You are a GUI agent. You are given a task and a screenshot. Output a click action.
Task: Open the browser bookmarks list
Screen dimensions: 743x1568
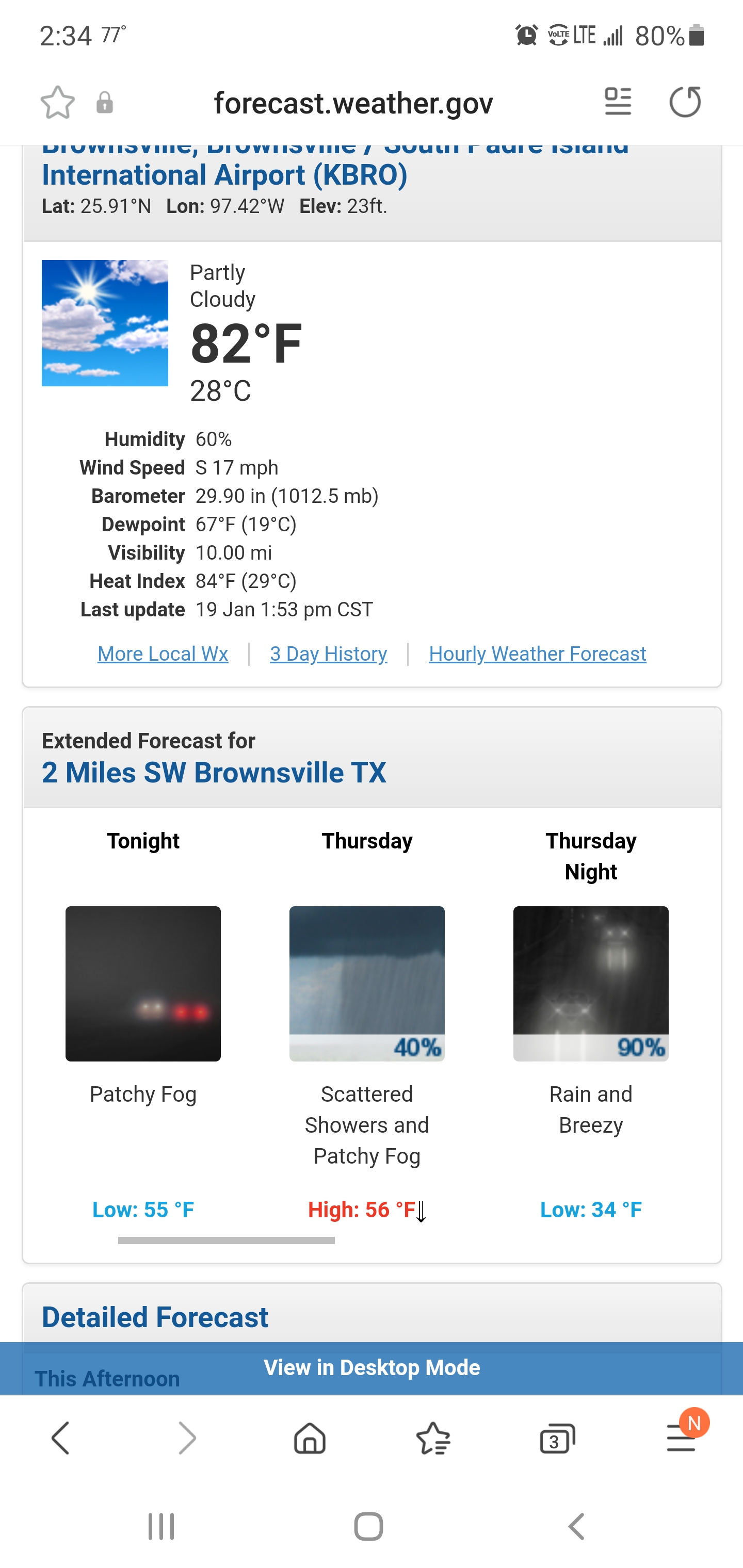tap(433, 1439)
